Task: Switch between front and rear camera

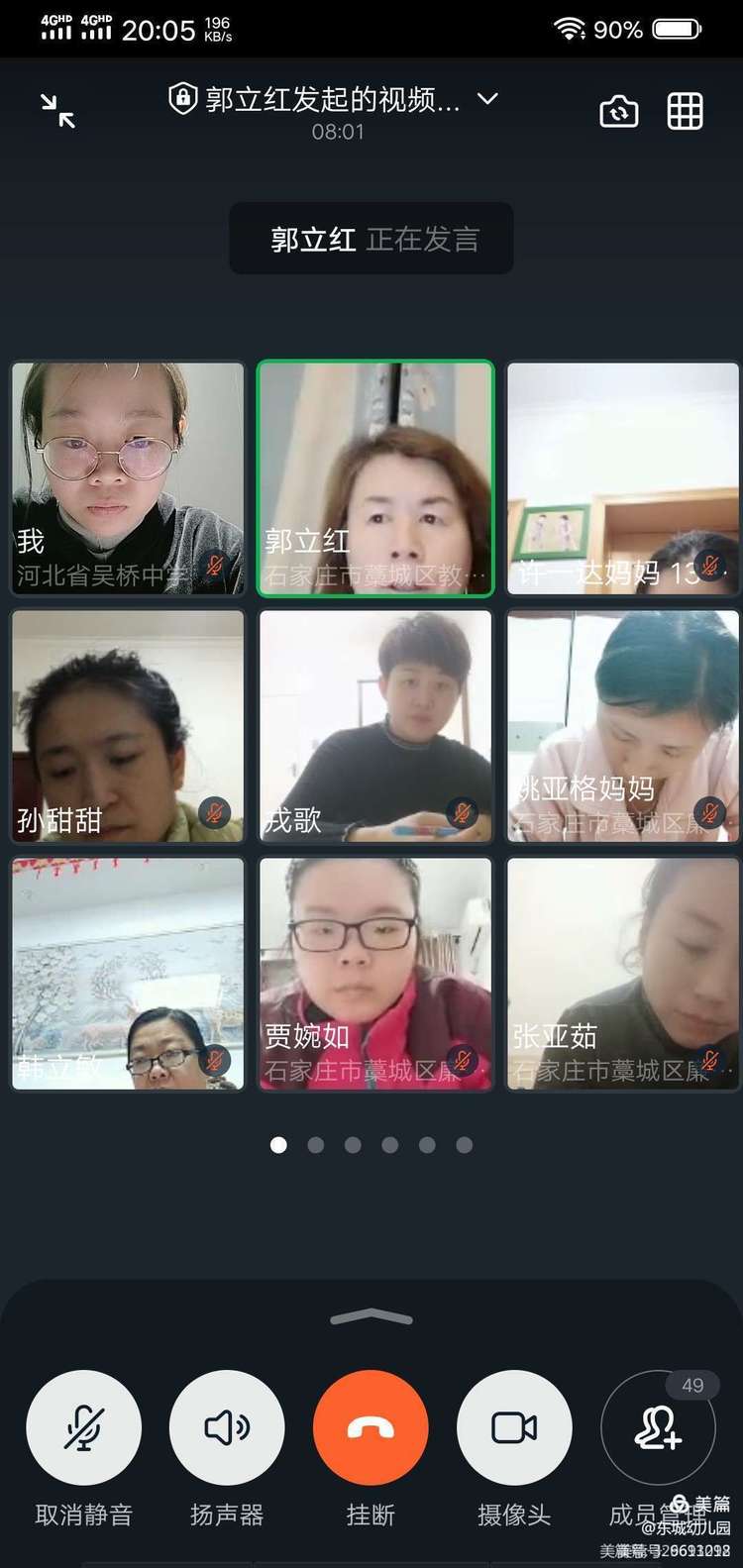Action: point(619,112)
